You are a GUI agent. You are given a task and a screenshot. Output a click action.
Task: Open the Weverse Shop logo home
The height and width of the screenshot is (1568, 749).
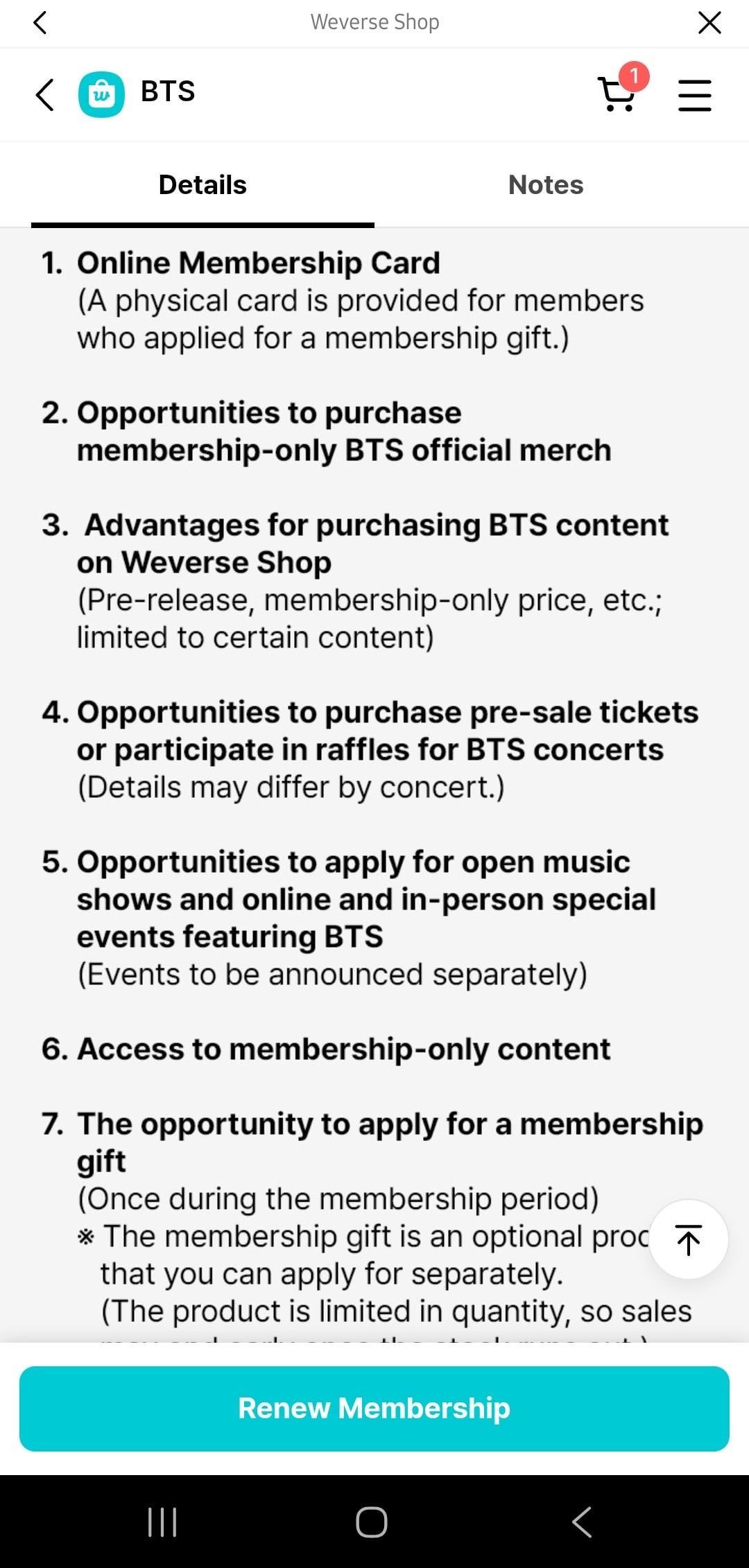point(101,95)
